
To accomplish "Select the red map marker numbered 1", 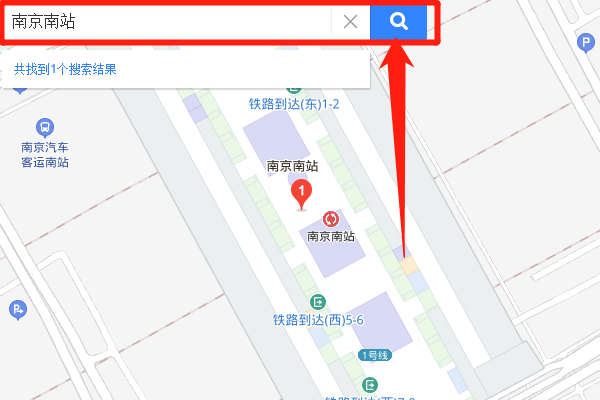I will coord(300,192).
